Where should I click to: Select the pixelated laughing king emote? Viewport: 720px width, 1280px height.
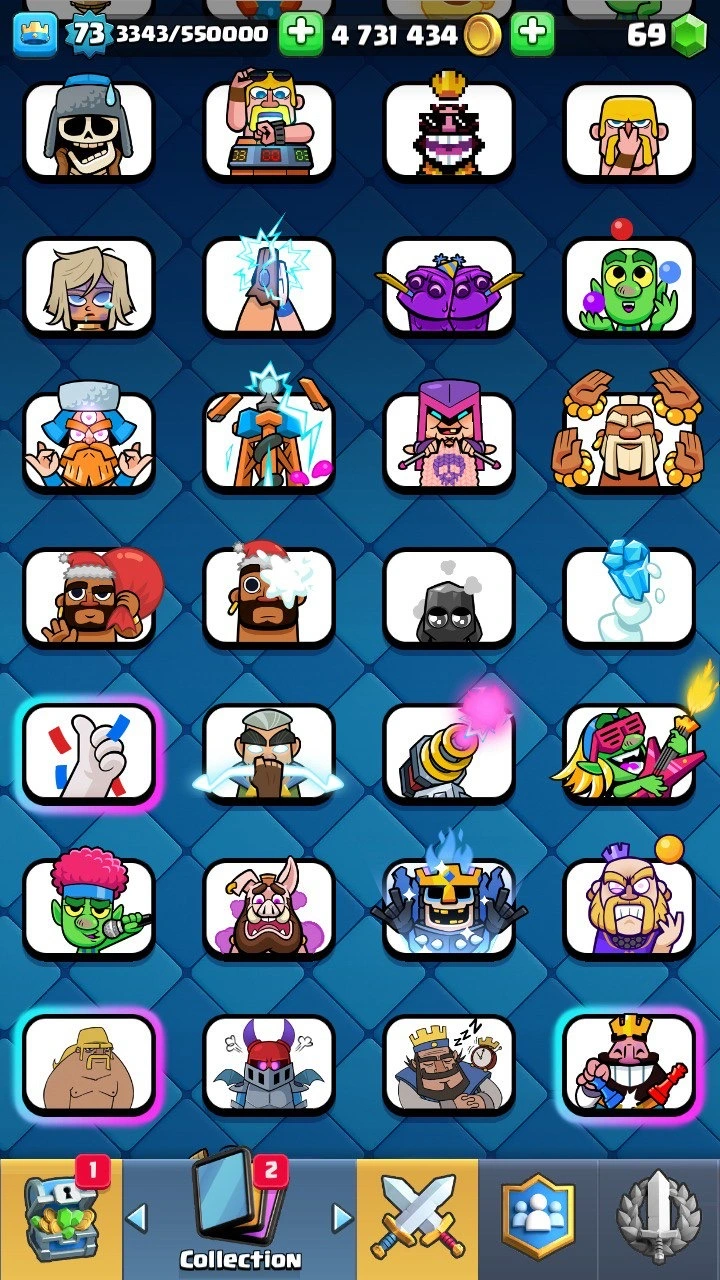pos(449,130)
